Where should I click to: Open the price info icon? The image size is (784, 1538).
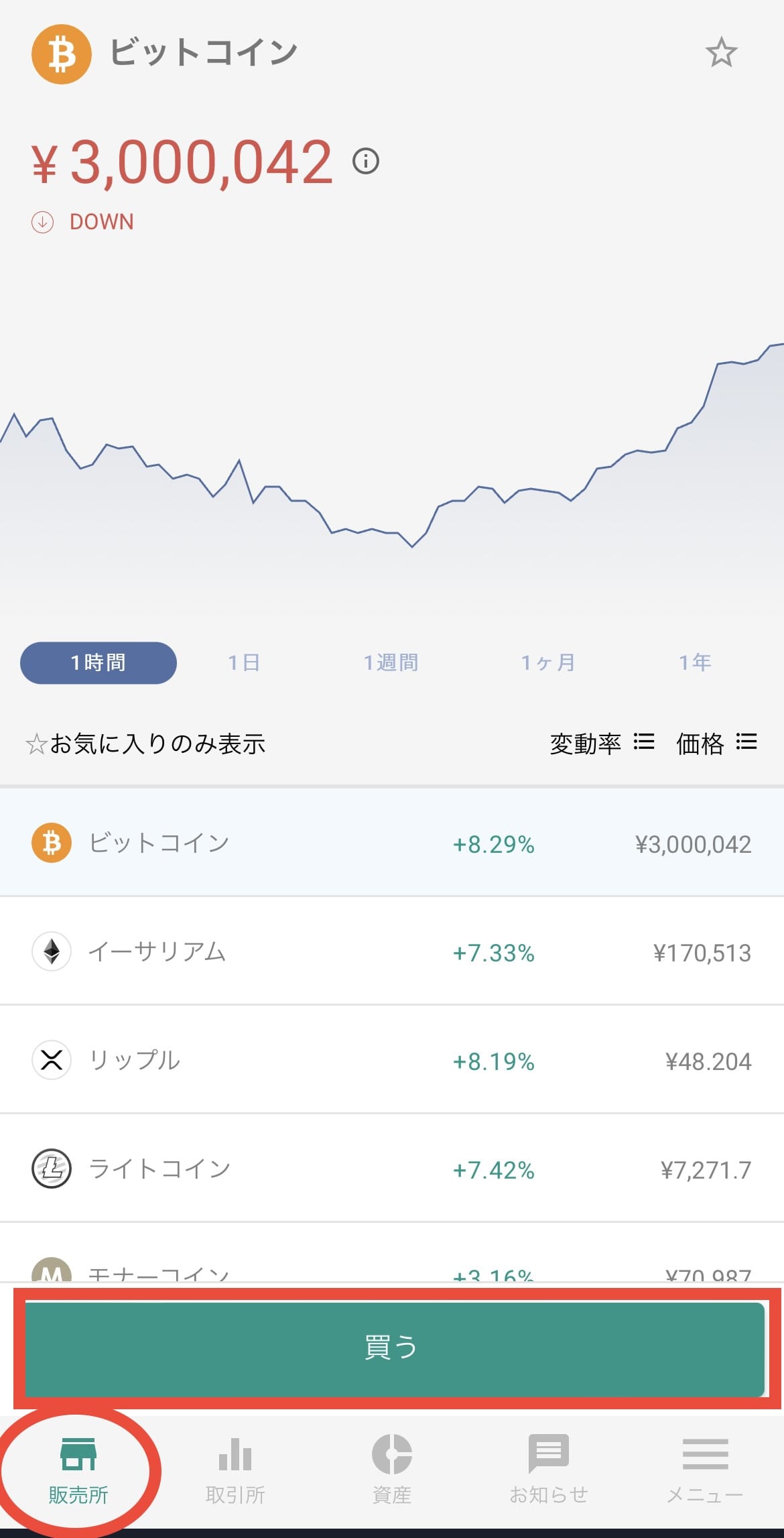366,161
